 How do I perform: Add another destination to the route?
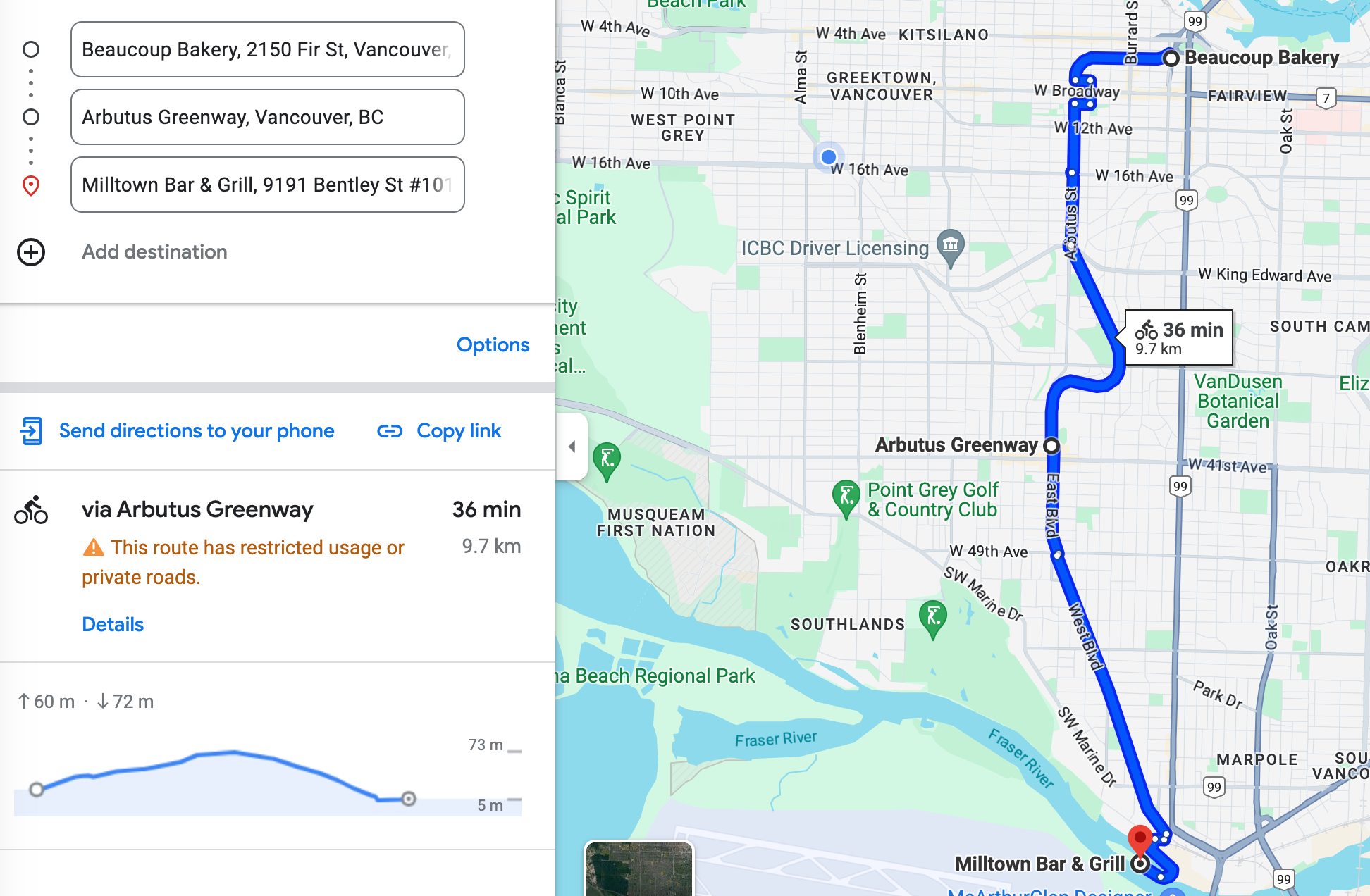[154, 252]
